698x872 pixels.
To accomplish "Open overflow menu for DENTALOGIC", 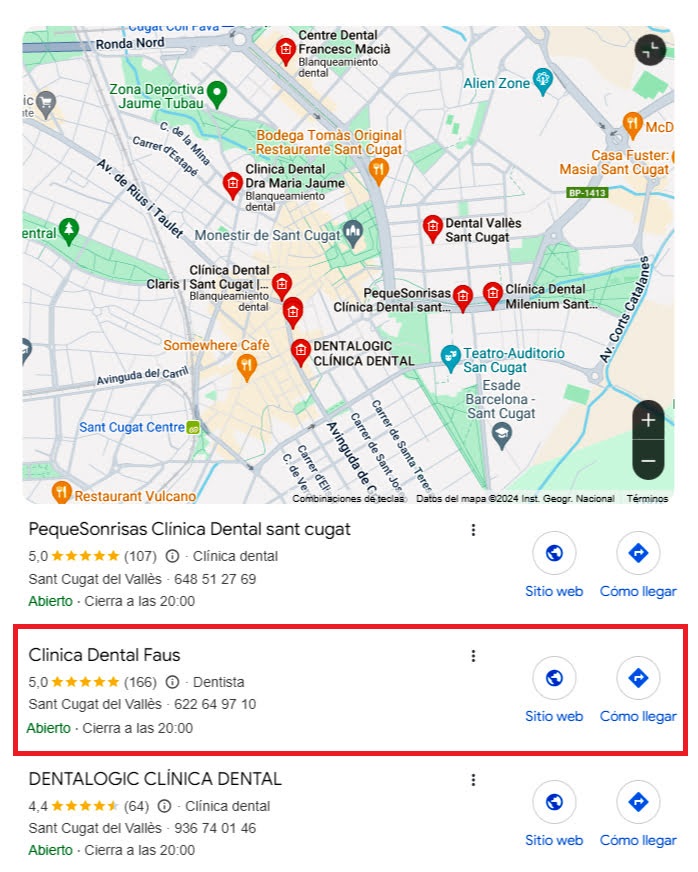I will [x=473, y=780].
